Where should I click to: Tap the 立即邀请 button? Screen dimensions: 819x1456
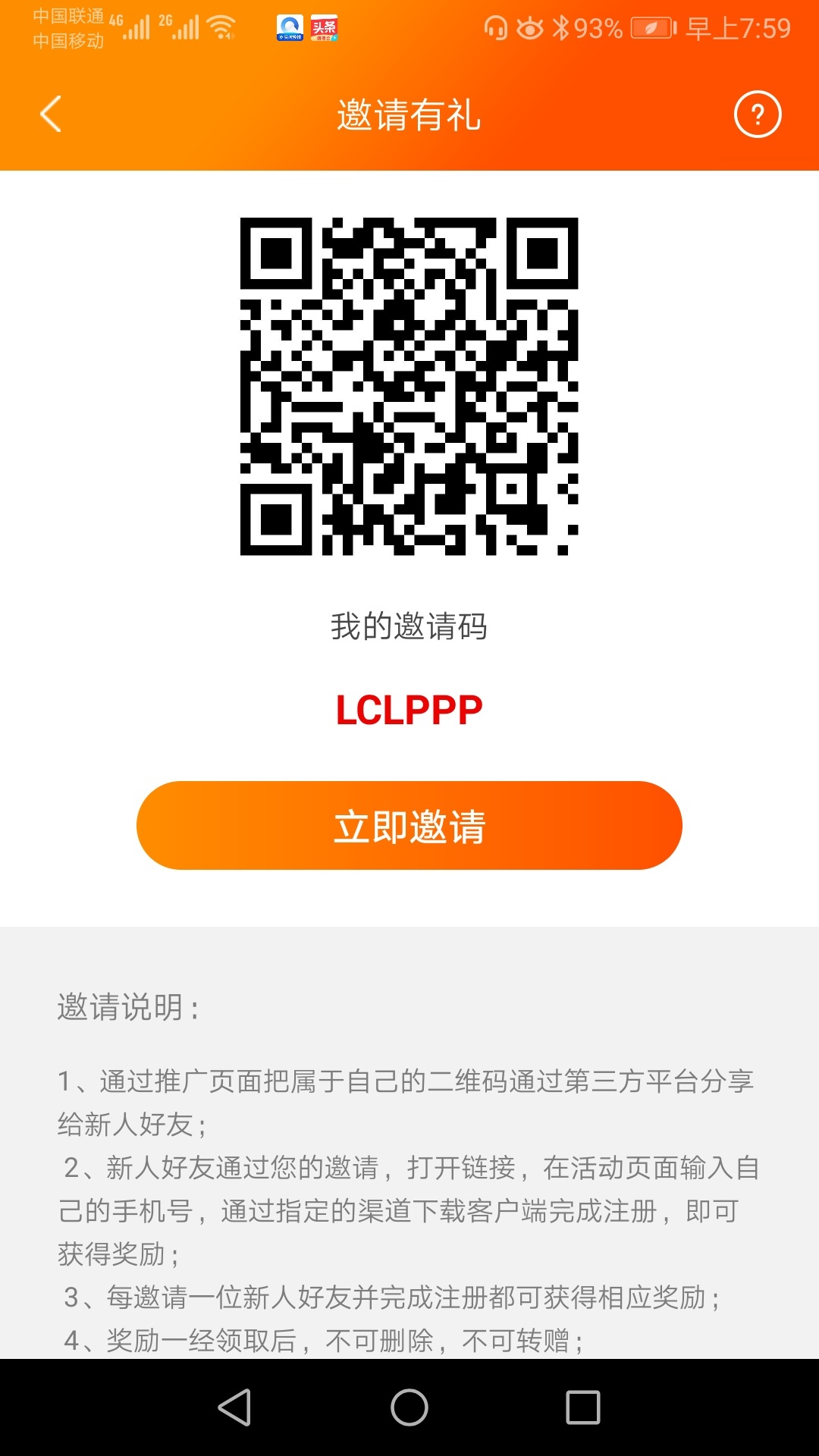pos(409,825)
